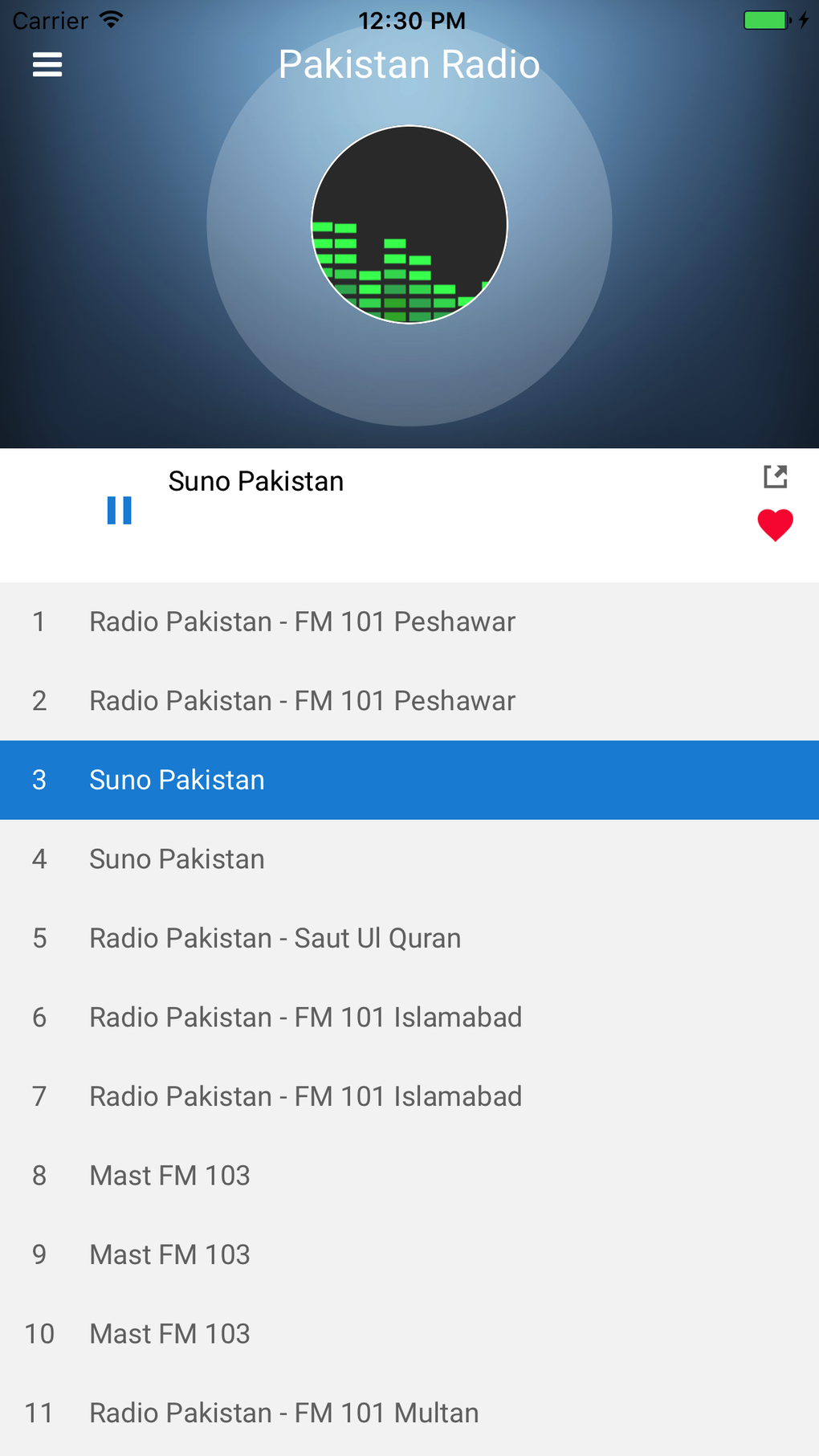The image size is (819, 1456).
Task: Open station options via share icon
Action: (x=775, y=476)
